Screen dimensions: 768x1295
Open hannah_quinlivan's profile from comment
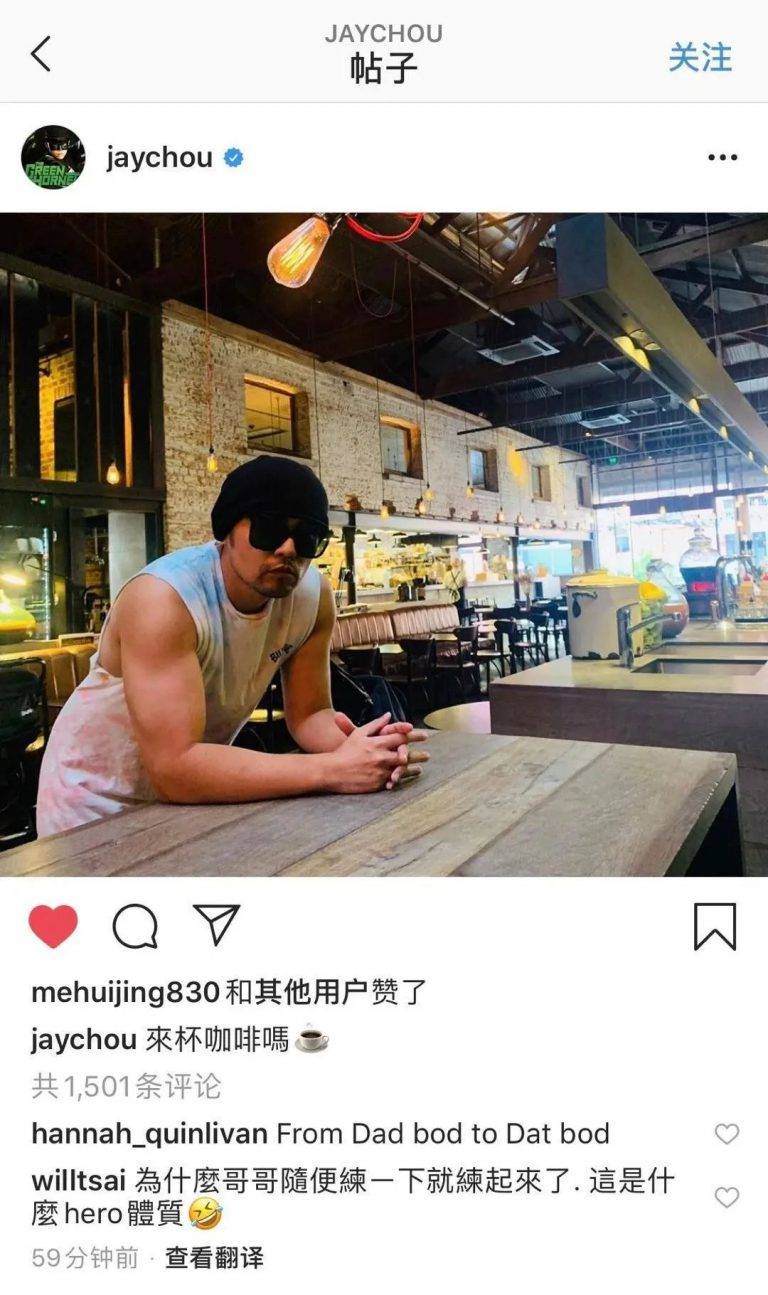[150, 1134]
